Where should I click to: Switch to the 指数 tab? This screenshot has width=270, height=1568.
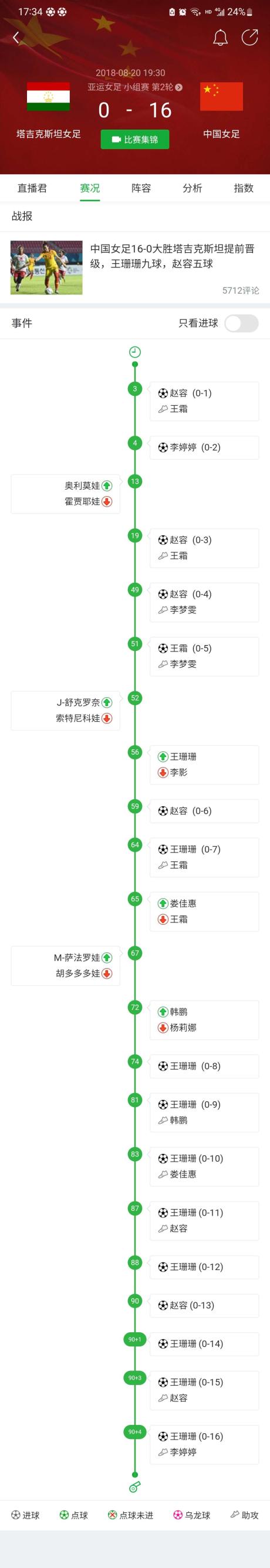(243, 188)
